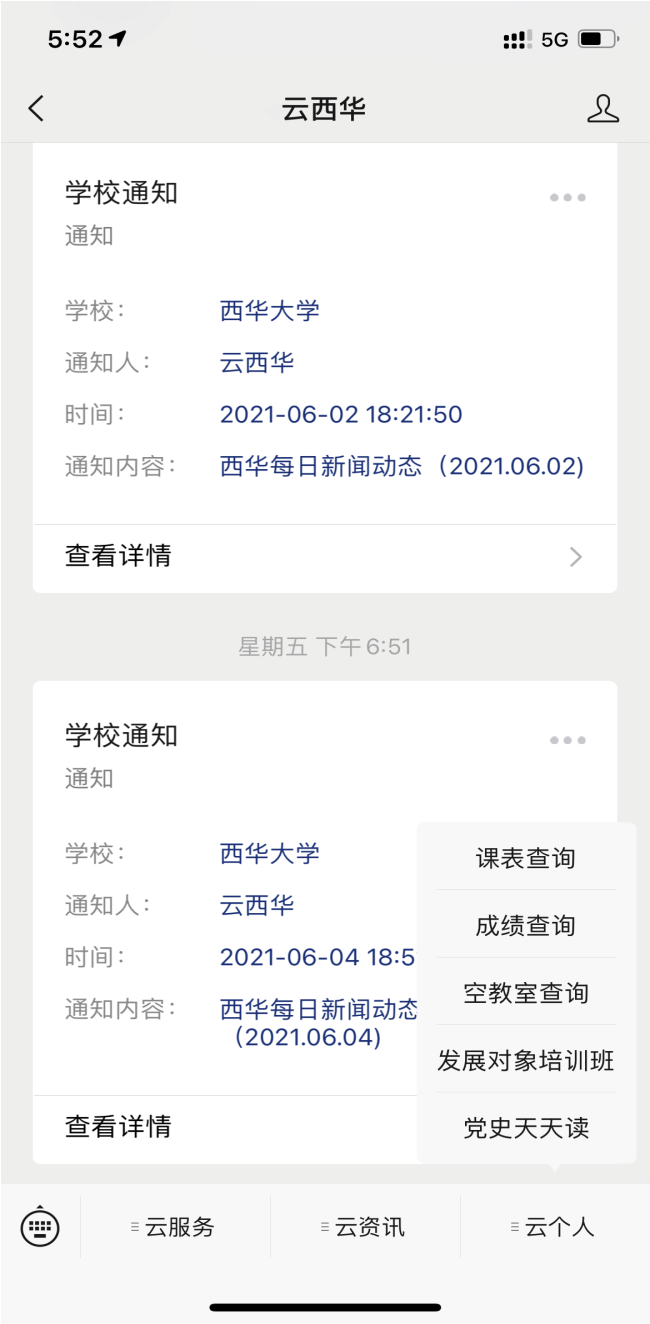Select 课表查询 from the popup menu
650x1324 pixels.
tap(526, 858)
